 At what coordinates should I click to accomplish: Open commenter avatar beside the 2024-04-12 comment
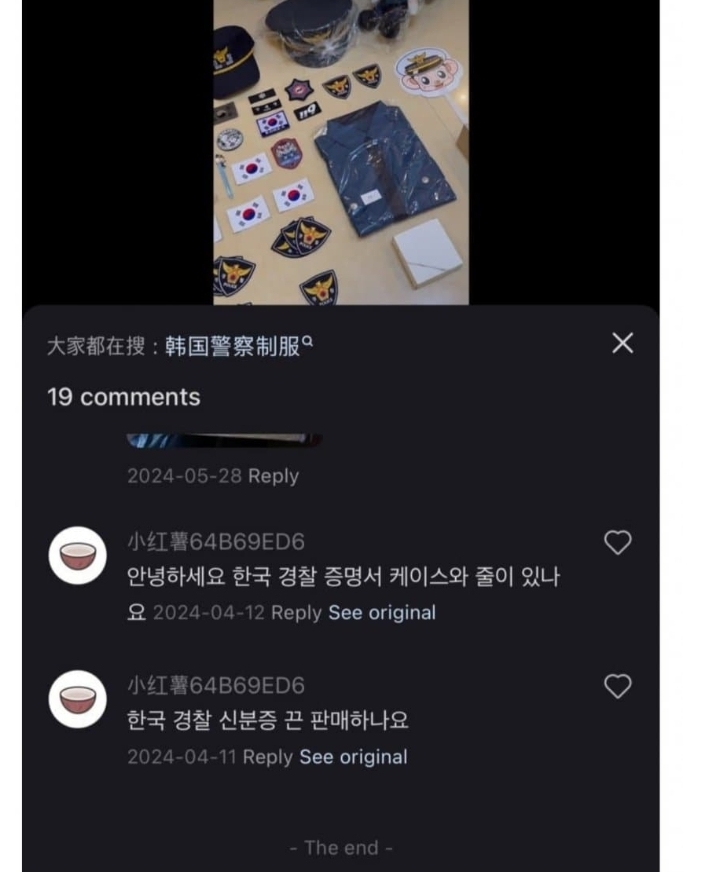click(x=78, y=556)
